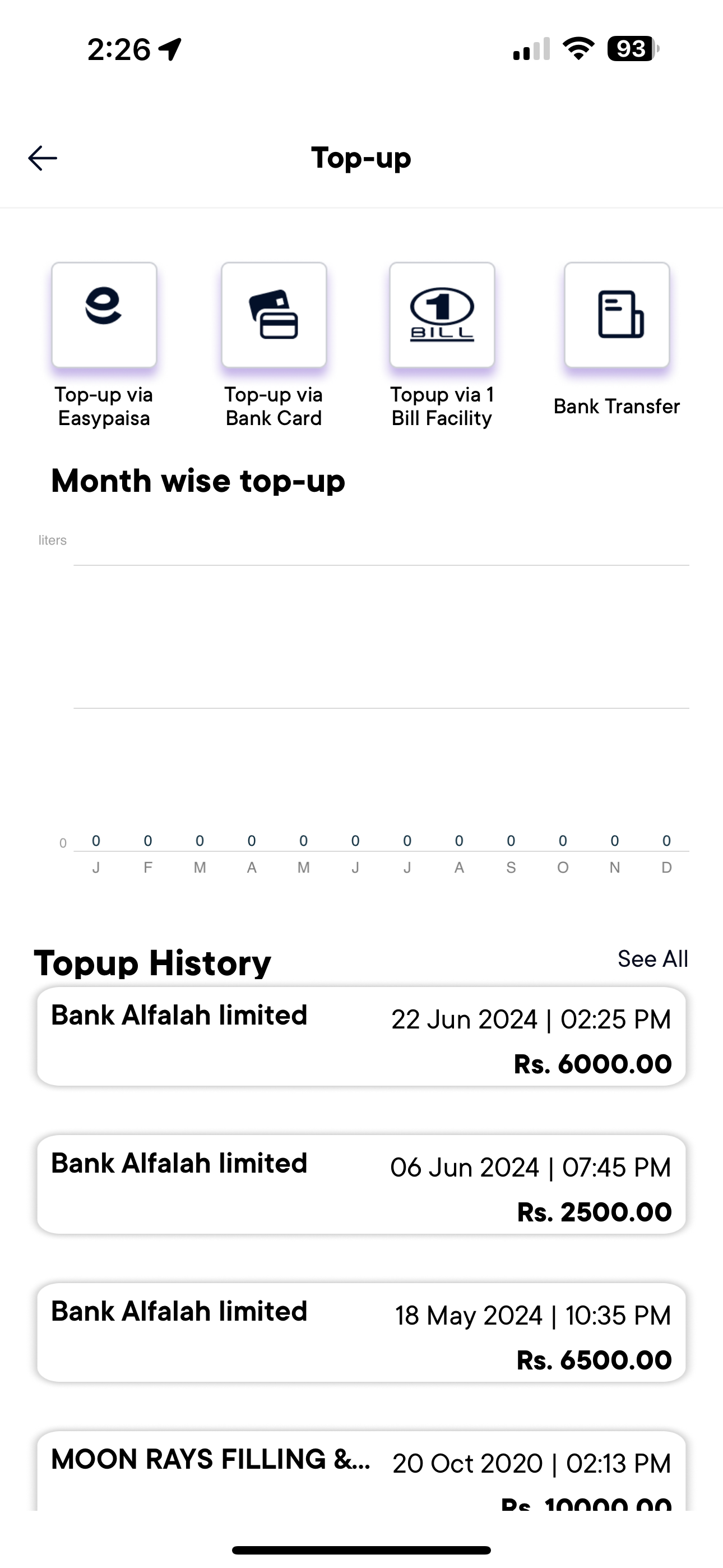Open the 22 Jun 2024 Rs. 6000.00 top-up

click(361, 1036)
